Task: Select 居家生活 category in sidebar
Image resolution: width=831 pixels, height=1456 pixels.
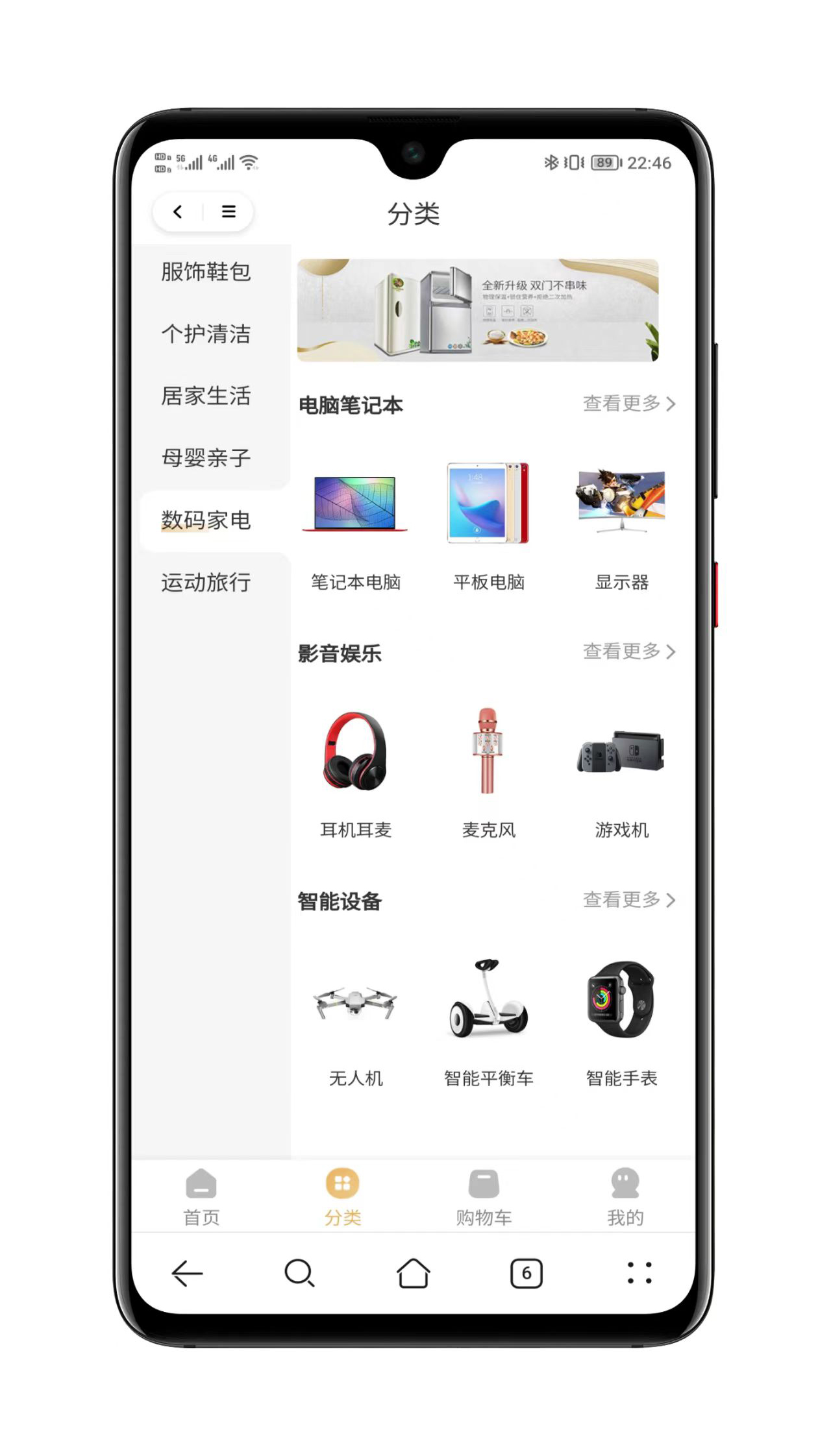Action: pyautogui.click(x=206, y=396)
